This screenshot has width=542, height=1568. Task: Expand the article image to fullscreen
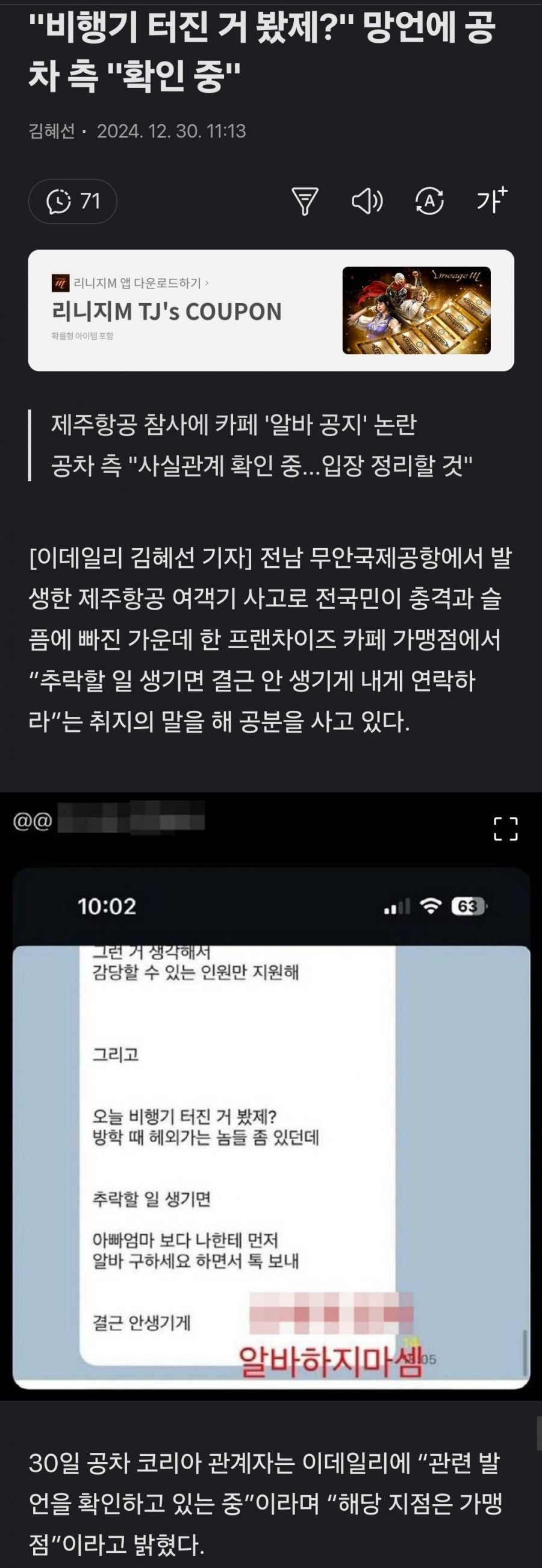505,828
